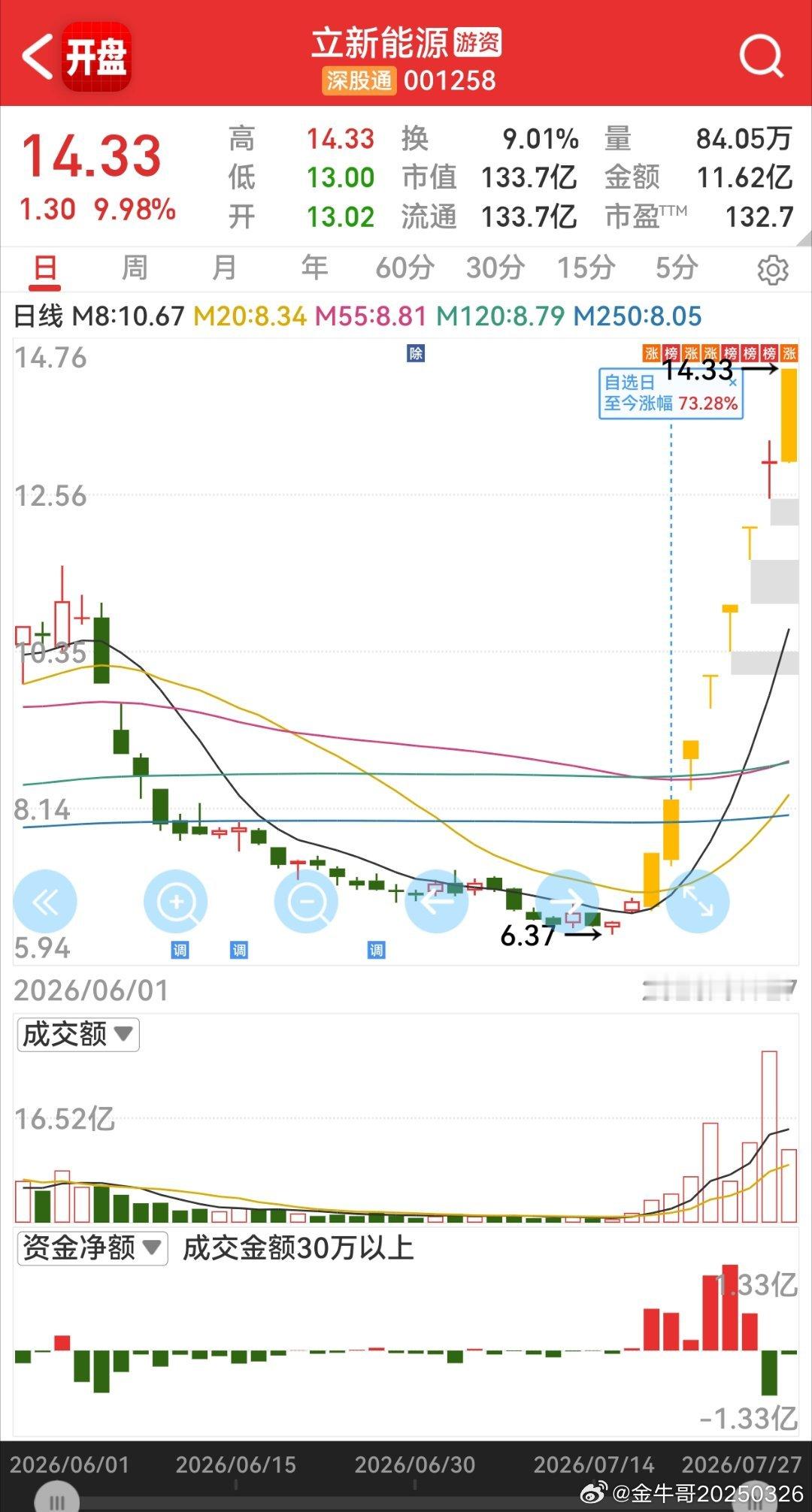Expand chart to full screen
The width and height of the screenshot is (812, 1512).
[x=698, y=902]
